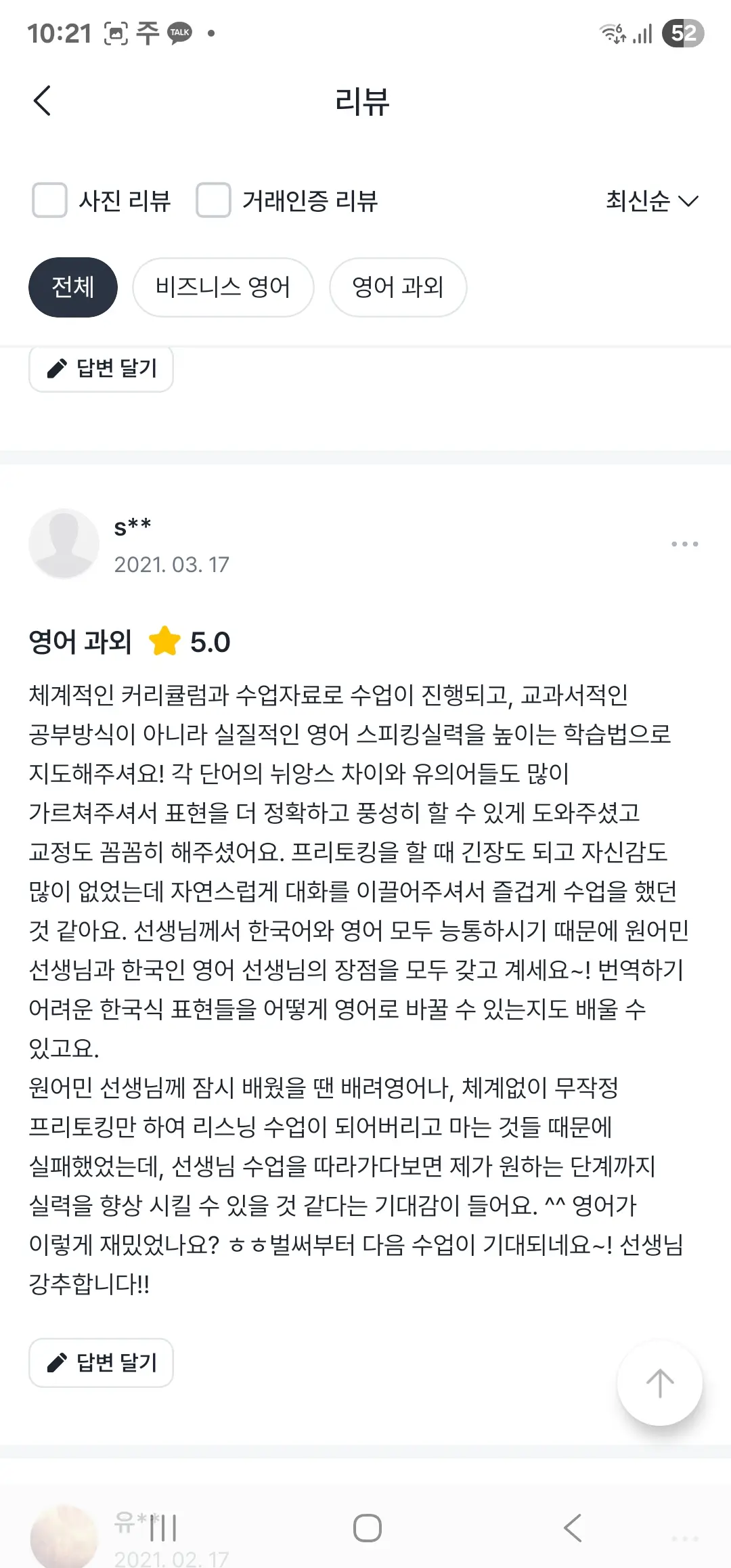Tap the battery level indicator showing 52
The image size is (731, 1568).
(x=685, y=32)
